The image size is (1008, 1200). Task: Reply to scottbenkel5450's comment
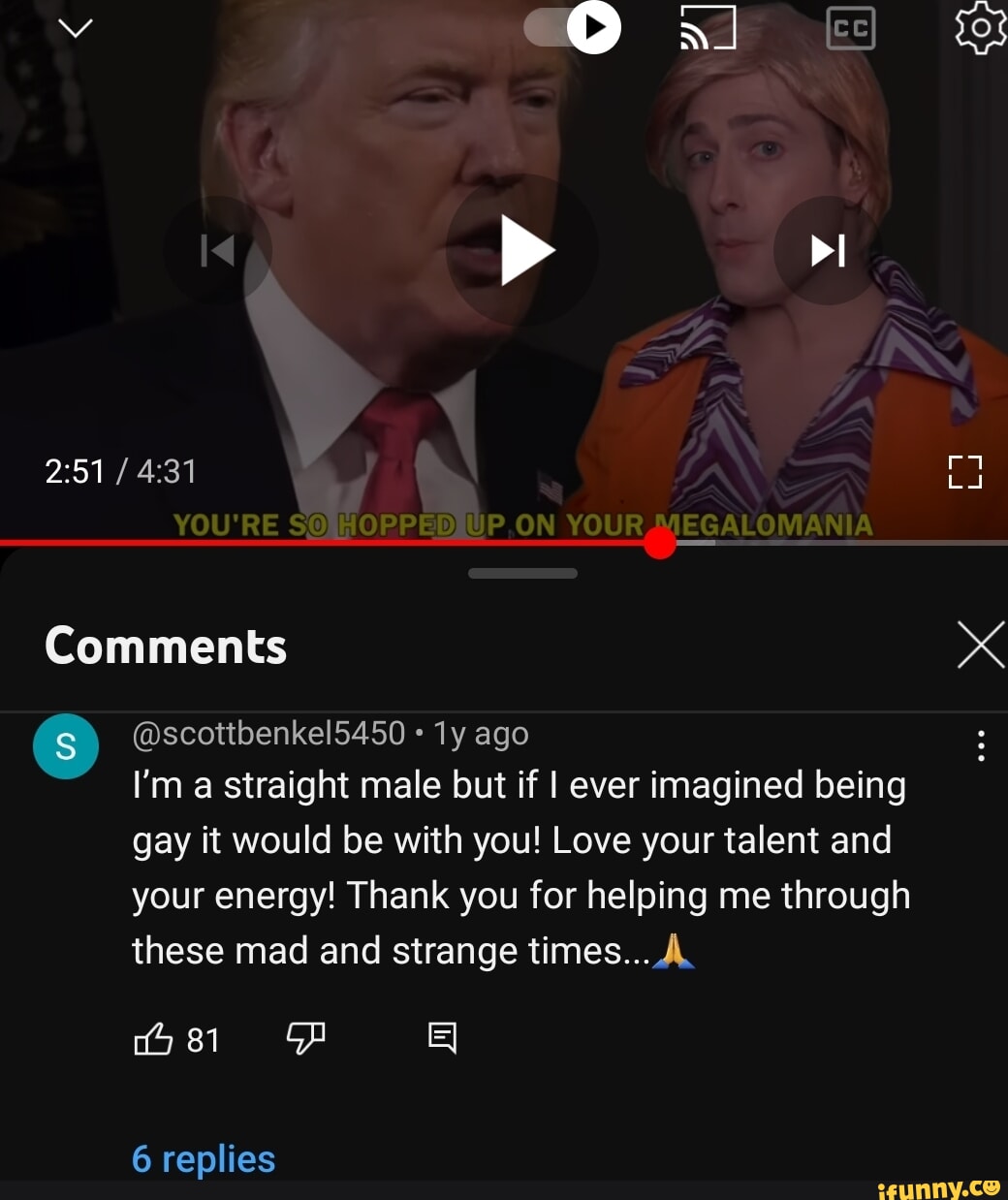click(x=442, y=1039)
